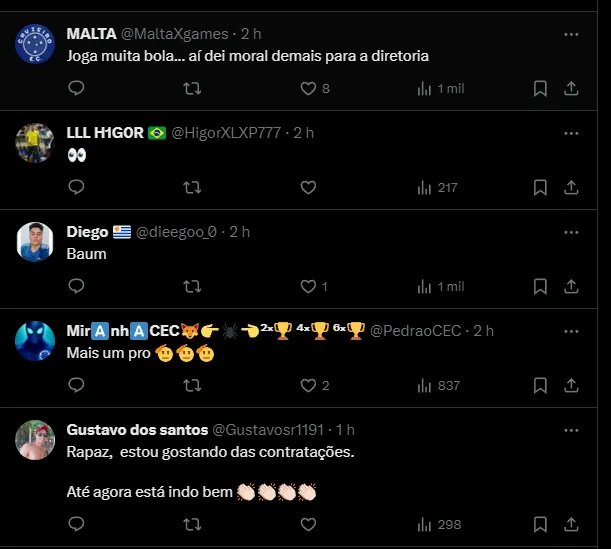Reply to Gustavo dos santos' comment
This screenshot has height=549, width=611.
point(77,524)
